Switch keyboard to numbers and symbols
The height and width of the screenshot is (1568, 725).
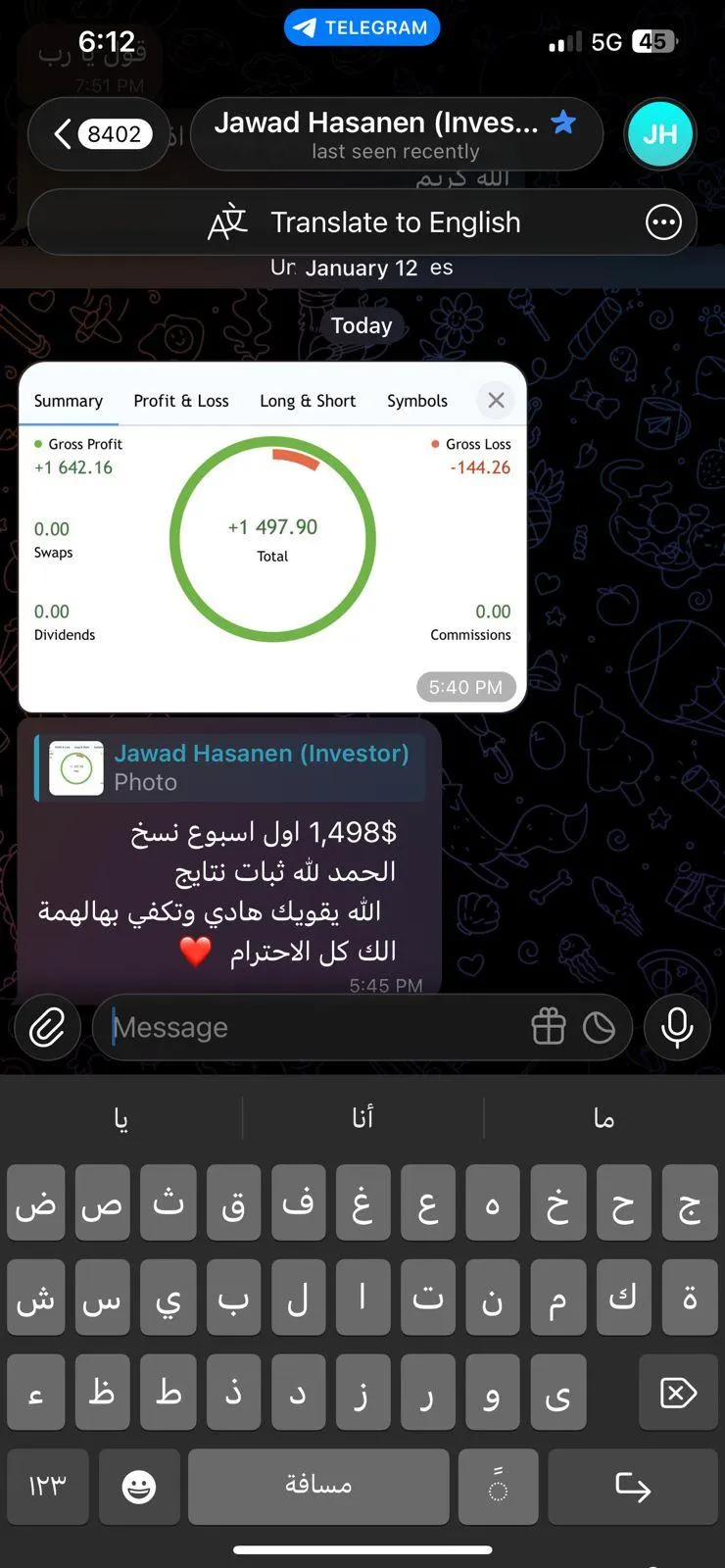pos(47,1487)
